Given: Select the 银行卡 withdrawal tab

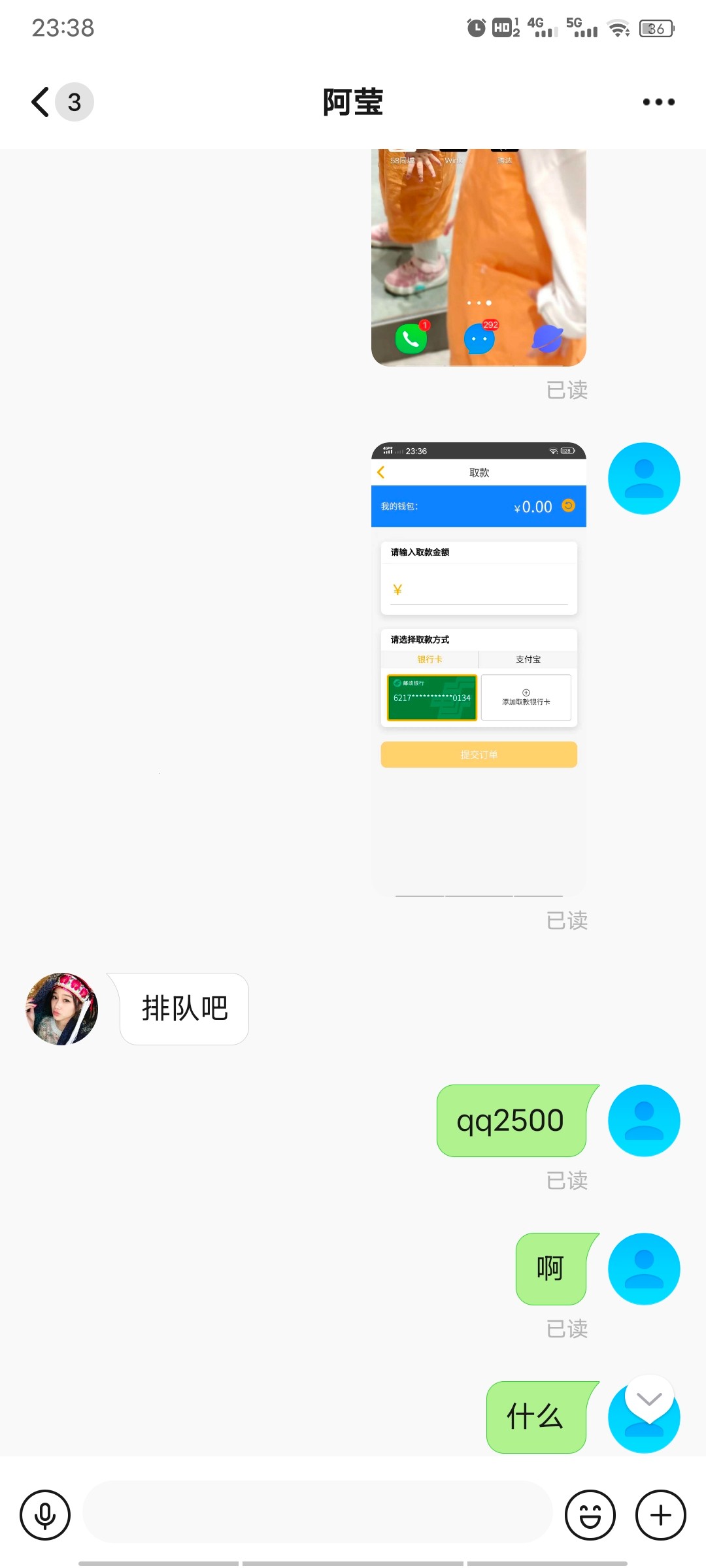Looking at the screenshot, I should click(431, 659).
